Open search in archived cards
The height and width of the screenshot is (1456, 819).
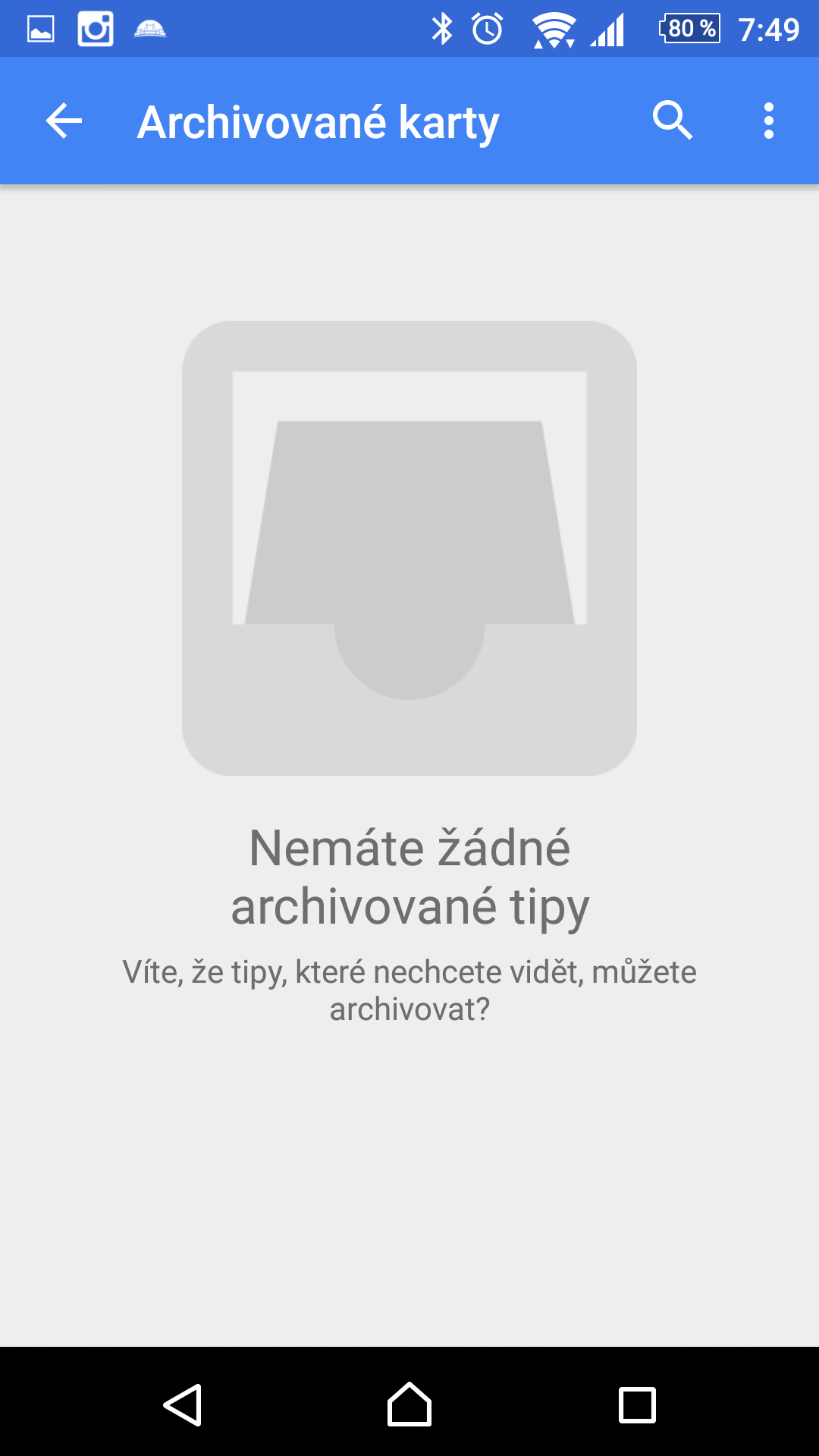coord(673,121)
